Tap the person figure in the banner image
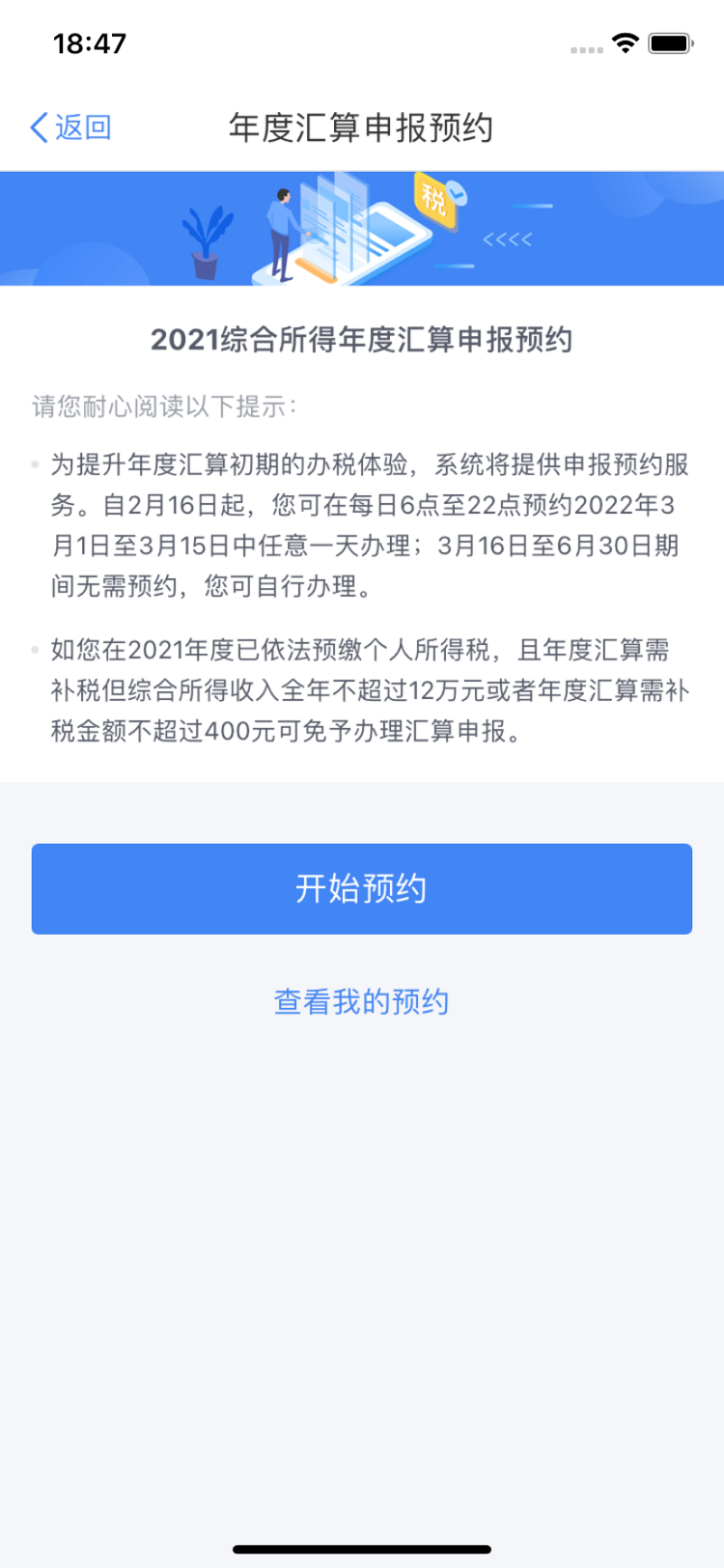Screen dimensions: 724x1568 coord(282,227)
